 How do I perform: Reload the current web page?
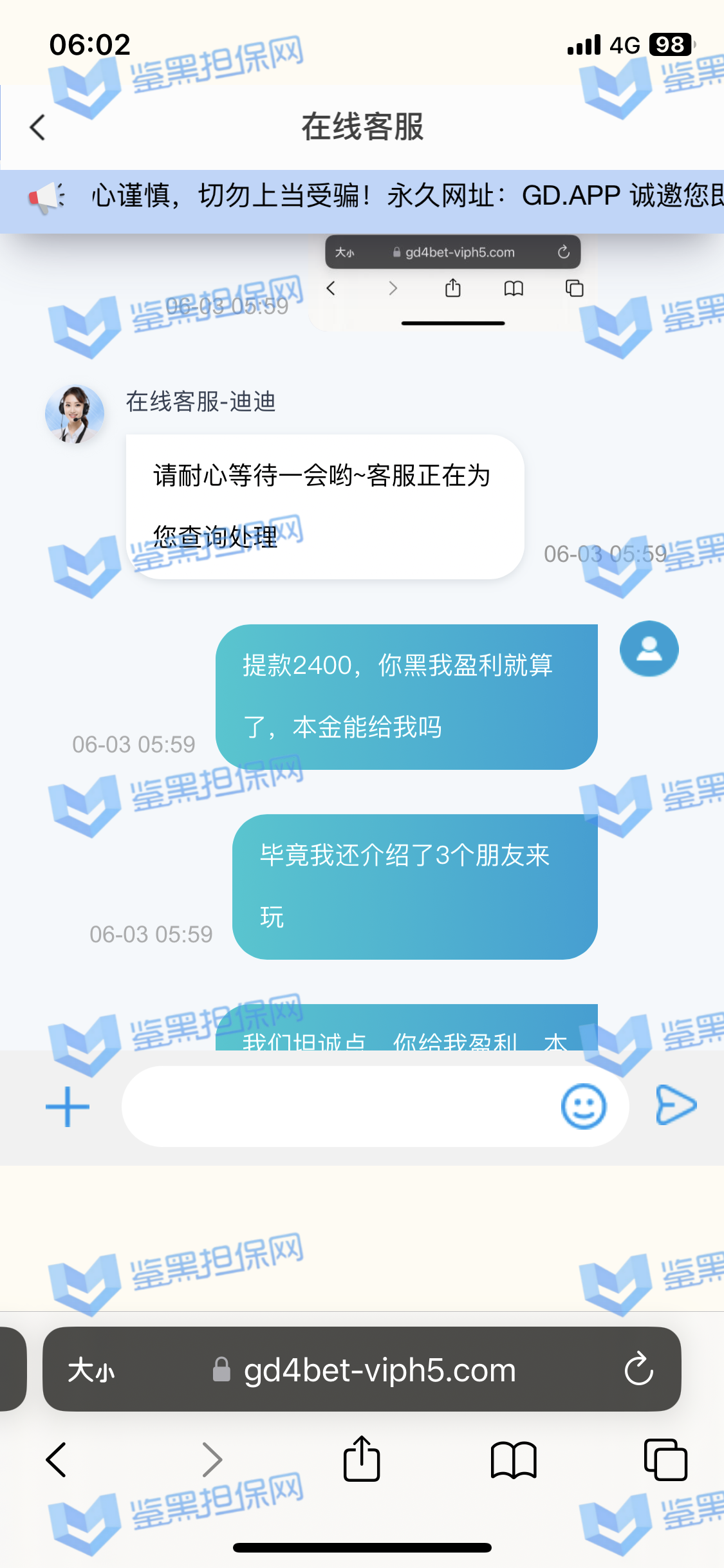coord(638,1369)
